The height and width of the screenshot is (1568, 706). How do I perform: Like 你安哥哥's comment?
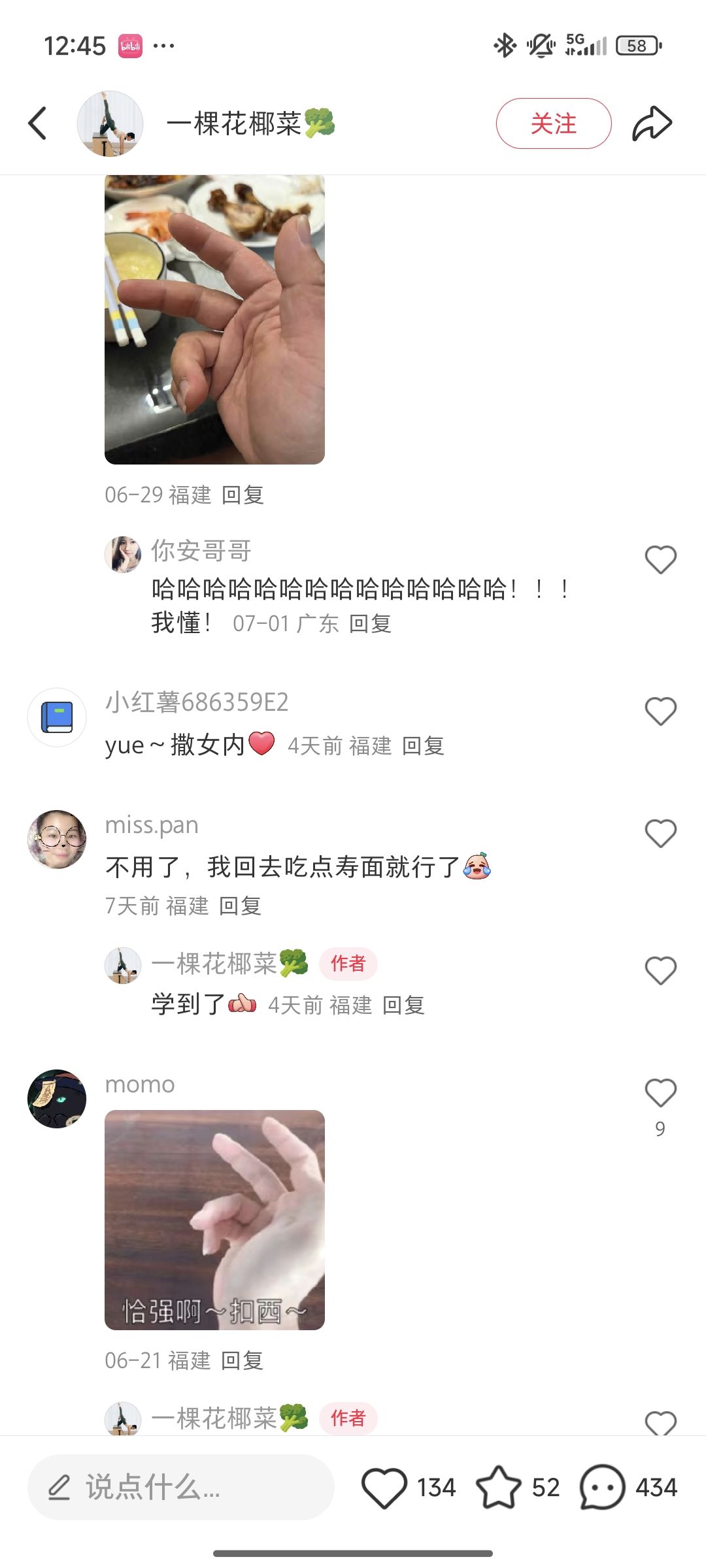pyautogui.click(x=660, y=560)
